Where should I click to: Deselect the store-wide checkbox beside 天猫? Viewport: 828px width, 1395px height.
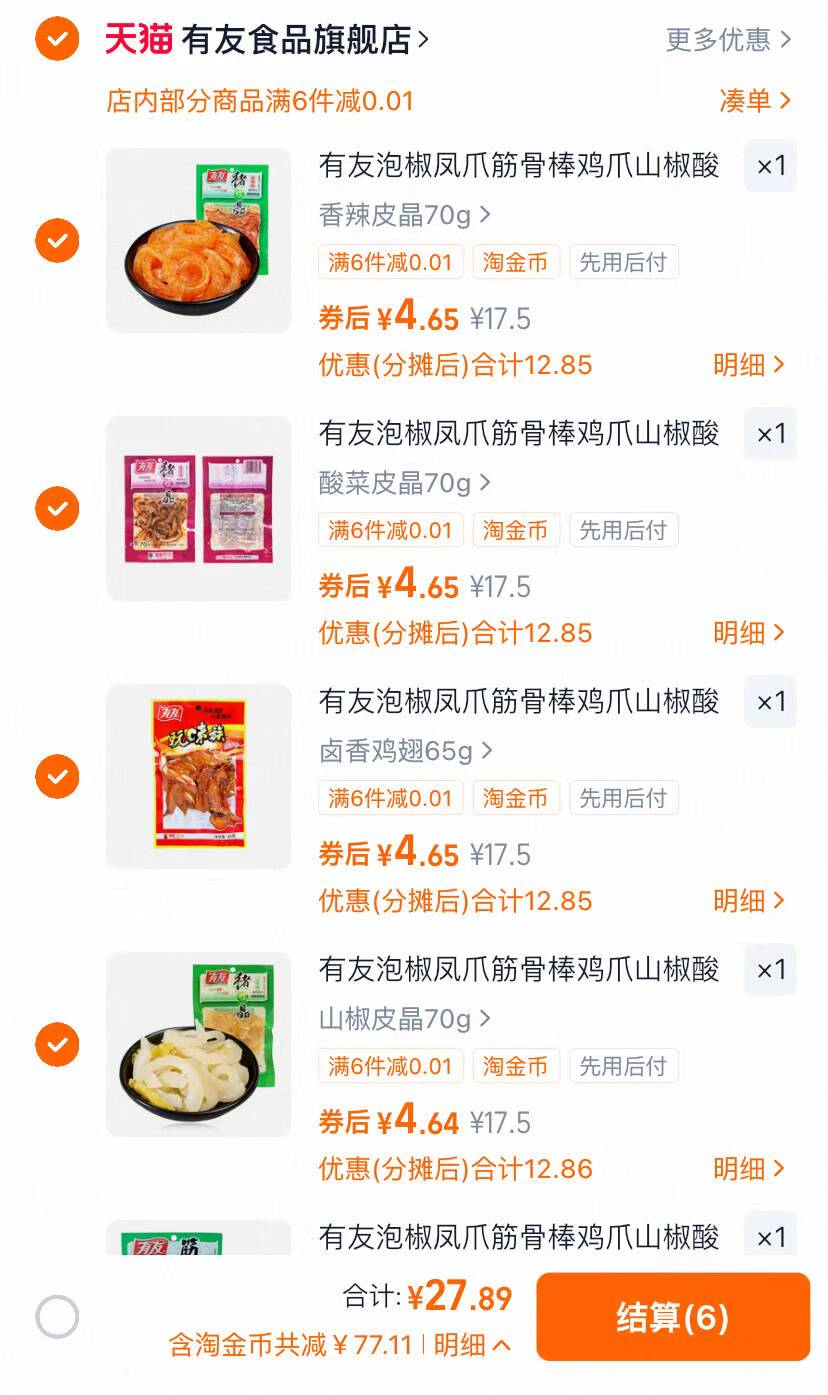(57, 40)
